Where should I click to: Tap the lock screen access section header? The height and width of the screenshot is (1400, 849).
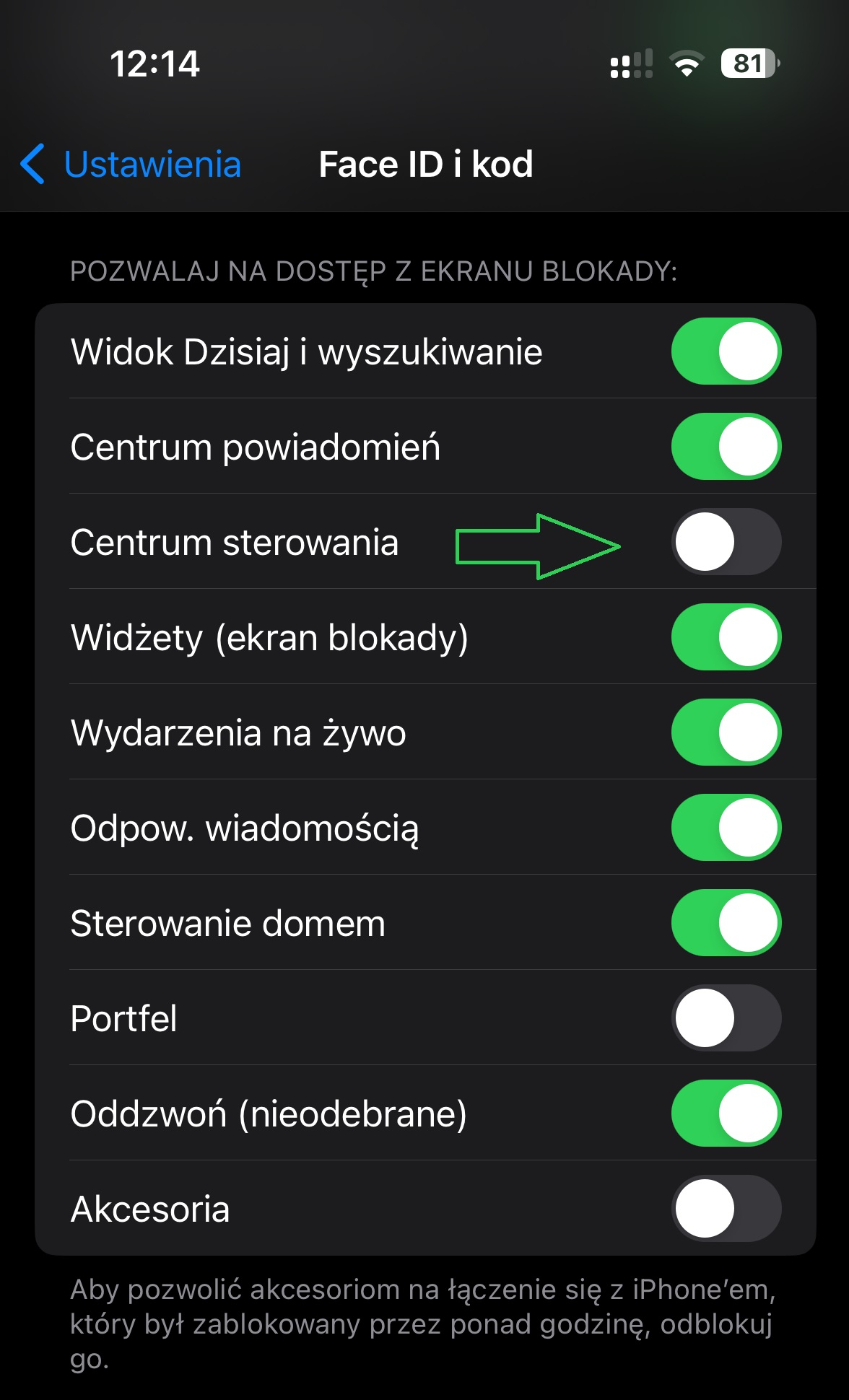point(373,271)
